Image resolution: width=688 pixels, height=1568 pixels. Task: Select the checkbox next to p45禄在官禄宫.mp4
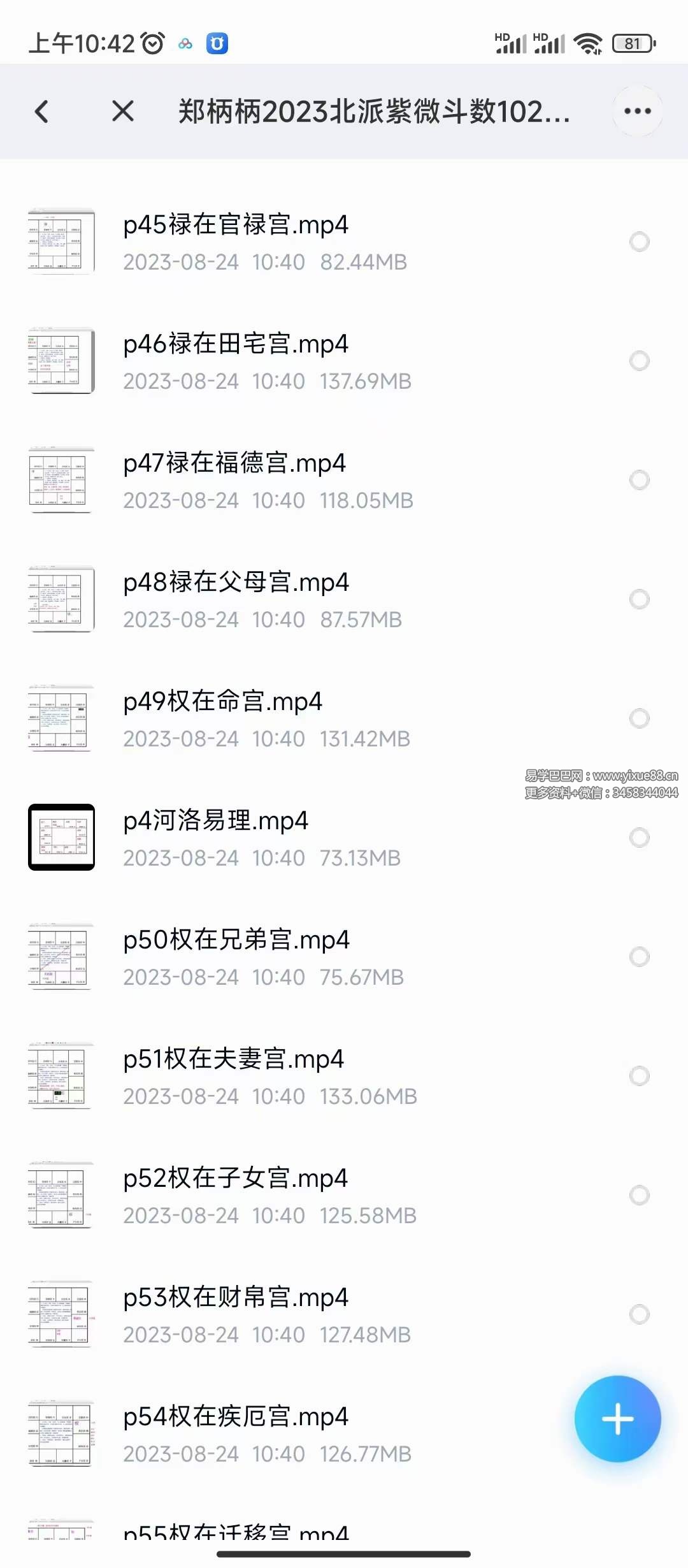tap(639, 242)
